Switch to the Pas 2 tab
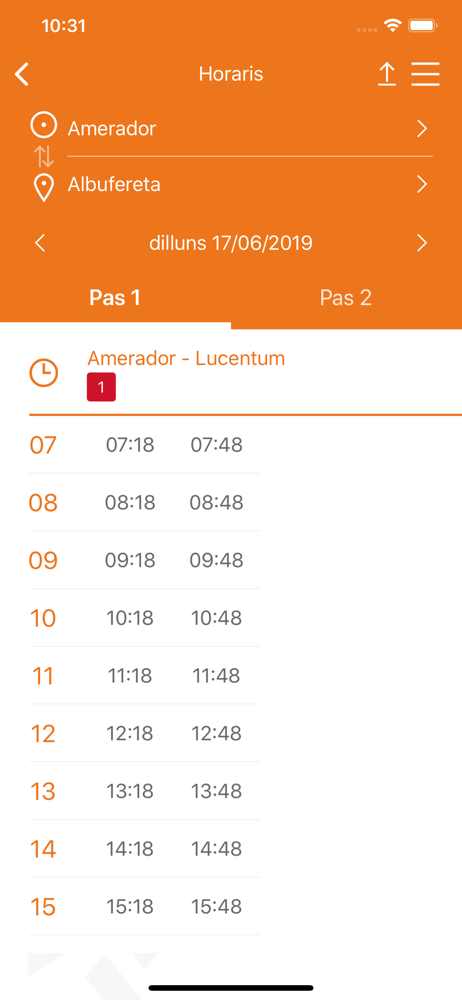Image resolution: width=462 pixels, height=1000 pixels. click(346, 298)
